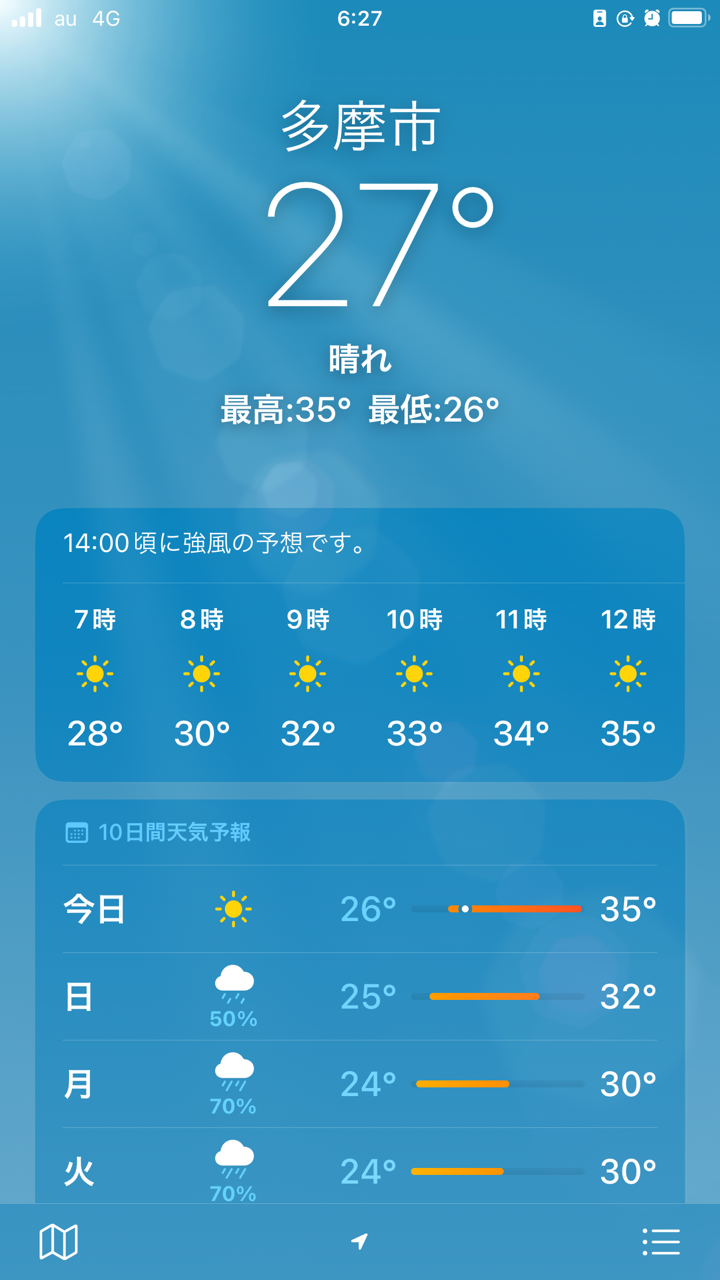The image size is (720, 1280).
Task: Open today's (今日) forecast row
Action: [360, 909]
